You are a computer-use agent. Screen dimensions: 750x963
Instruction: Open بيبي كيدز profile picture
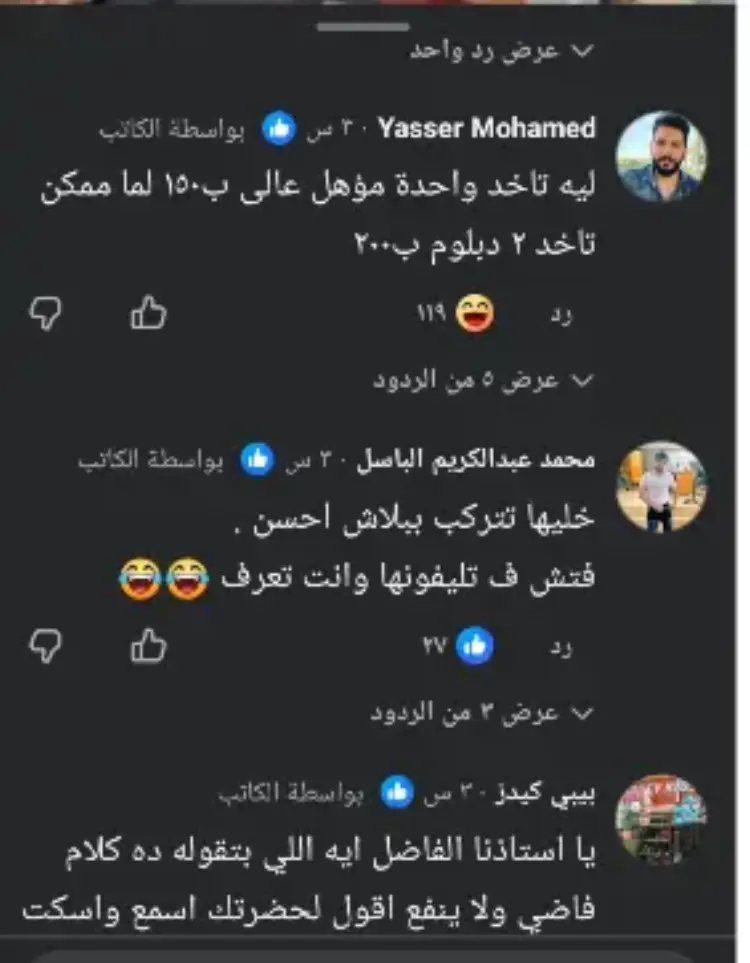point(661,818)
